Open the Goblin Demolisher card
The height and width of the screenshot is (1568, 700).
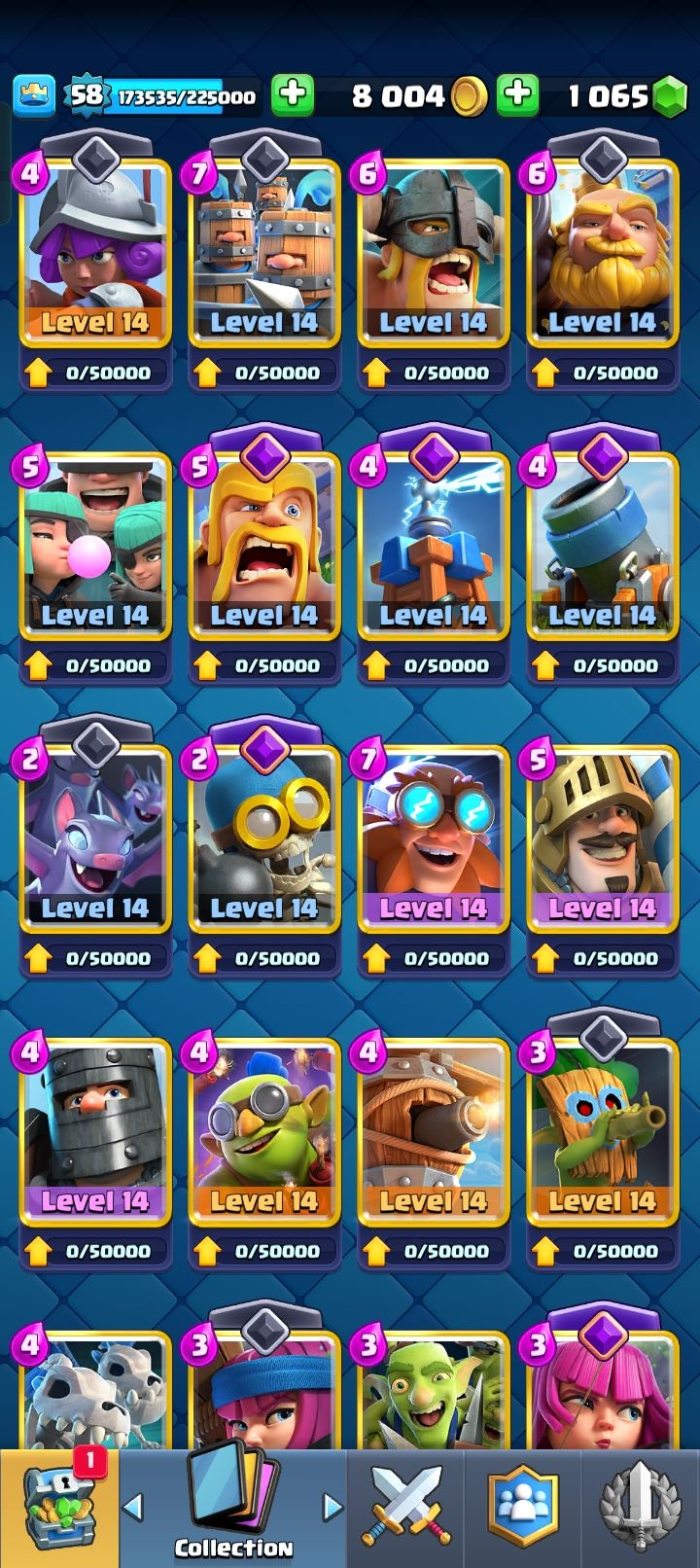click(x=264, y=1131)
